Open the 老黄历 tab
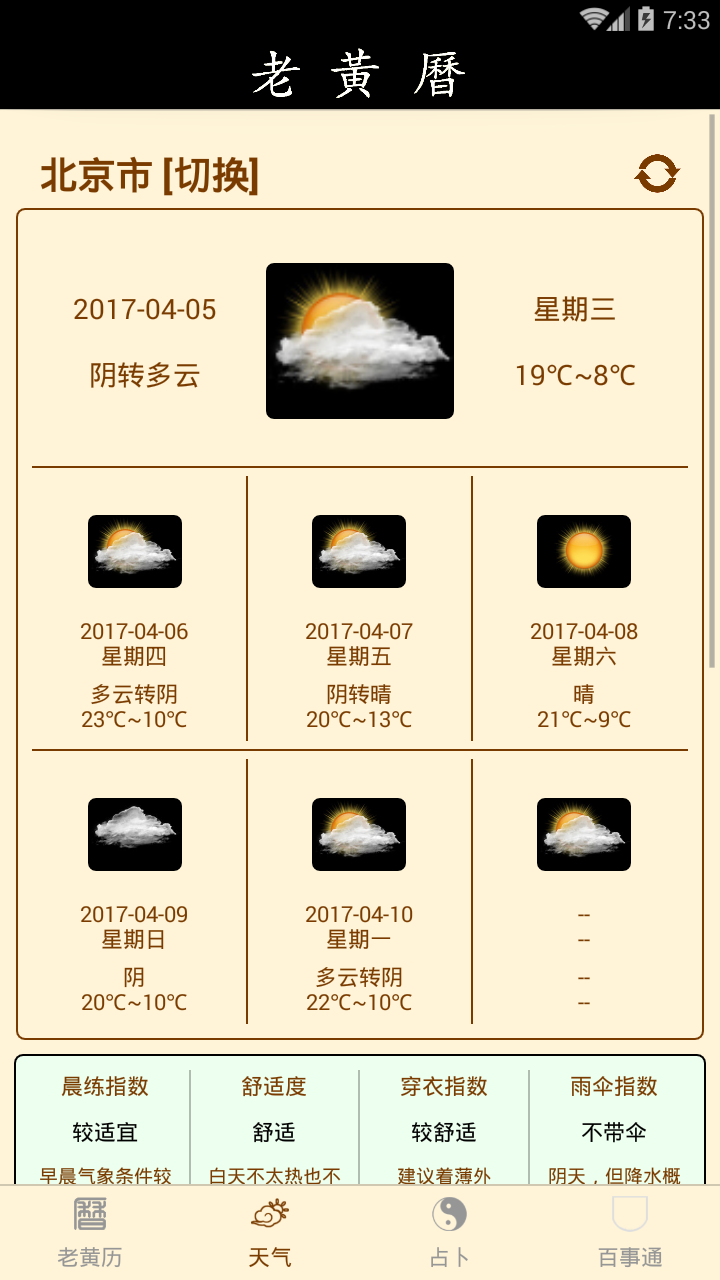720x1280 pixels. point(89,1230)
